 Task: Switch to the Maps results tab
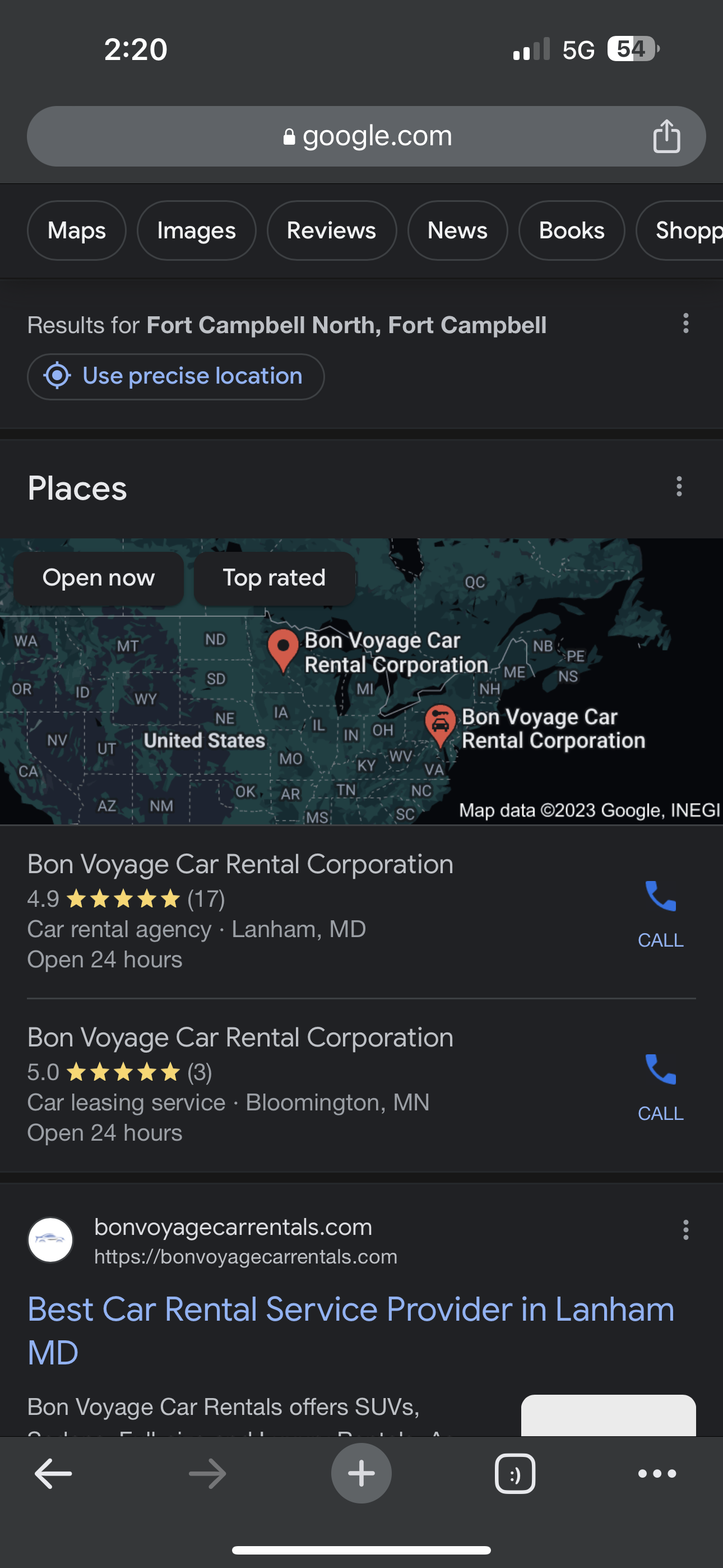(x=77, y=230)
